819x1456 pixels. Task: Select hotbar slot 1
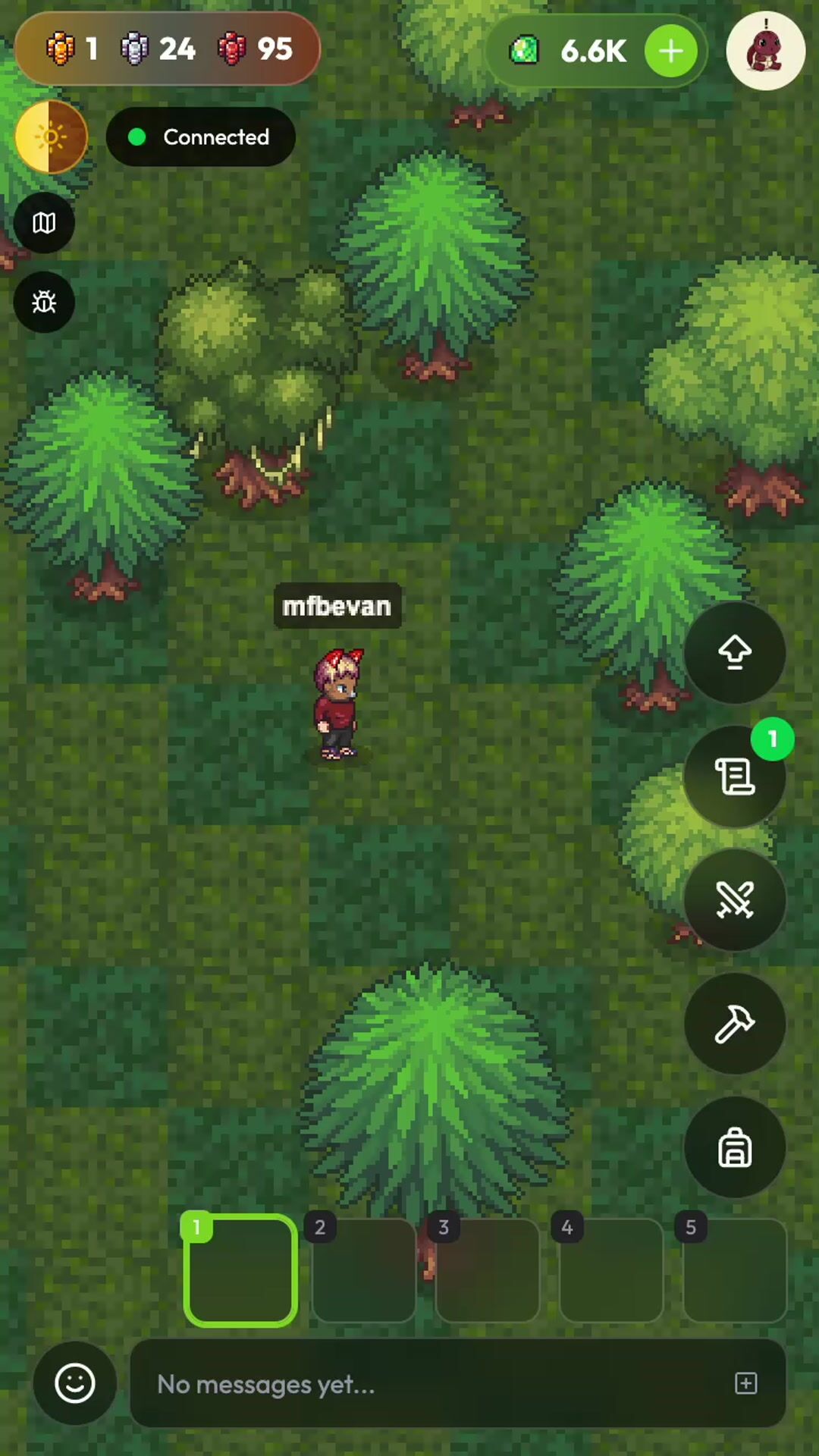pos(240,1271)
